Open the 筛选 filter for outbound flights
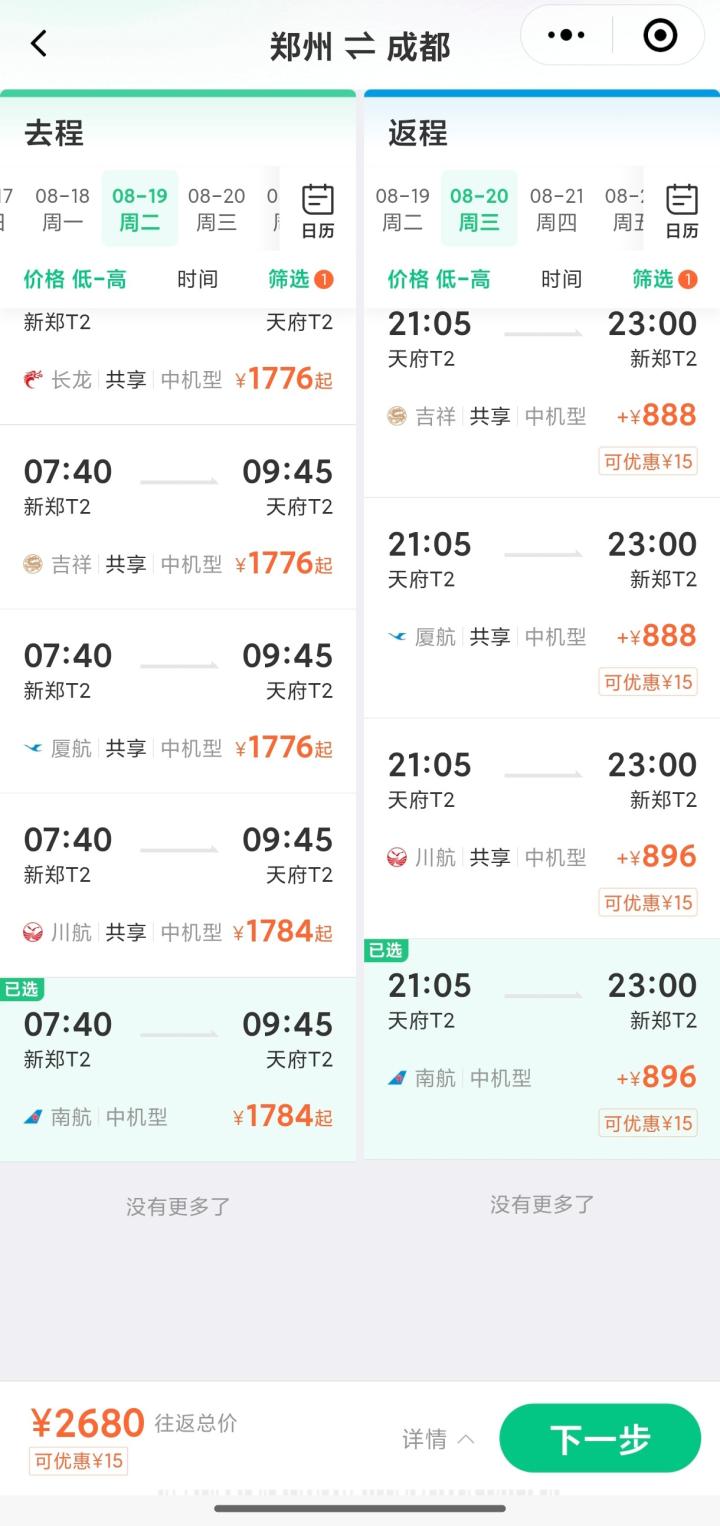This screenshot has width=720, height=1526. click(x=299, y=279)
